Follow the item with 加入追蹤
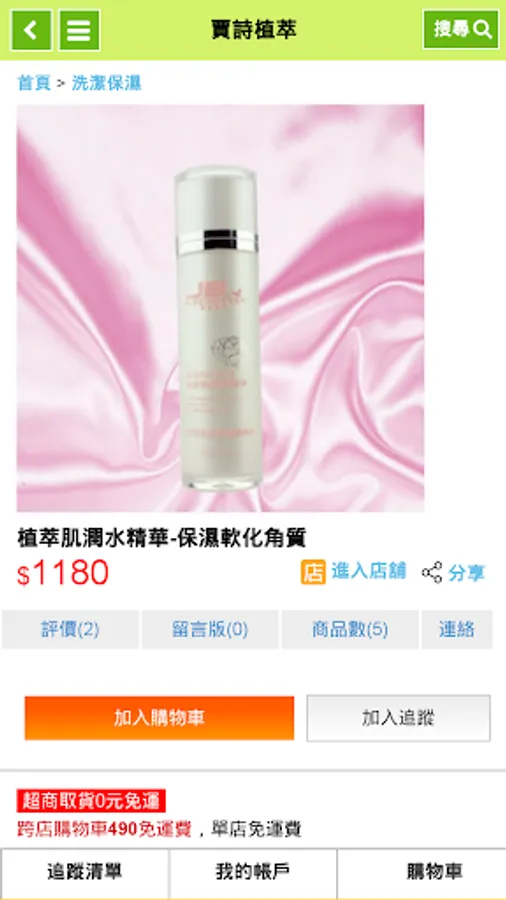This screenshot has width=506, height=900. coord(398,718)
